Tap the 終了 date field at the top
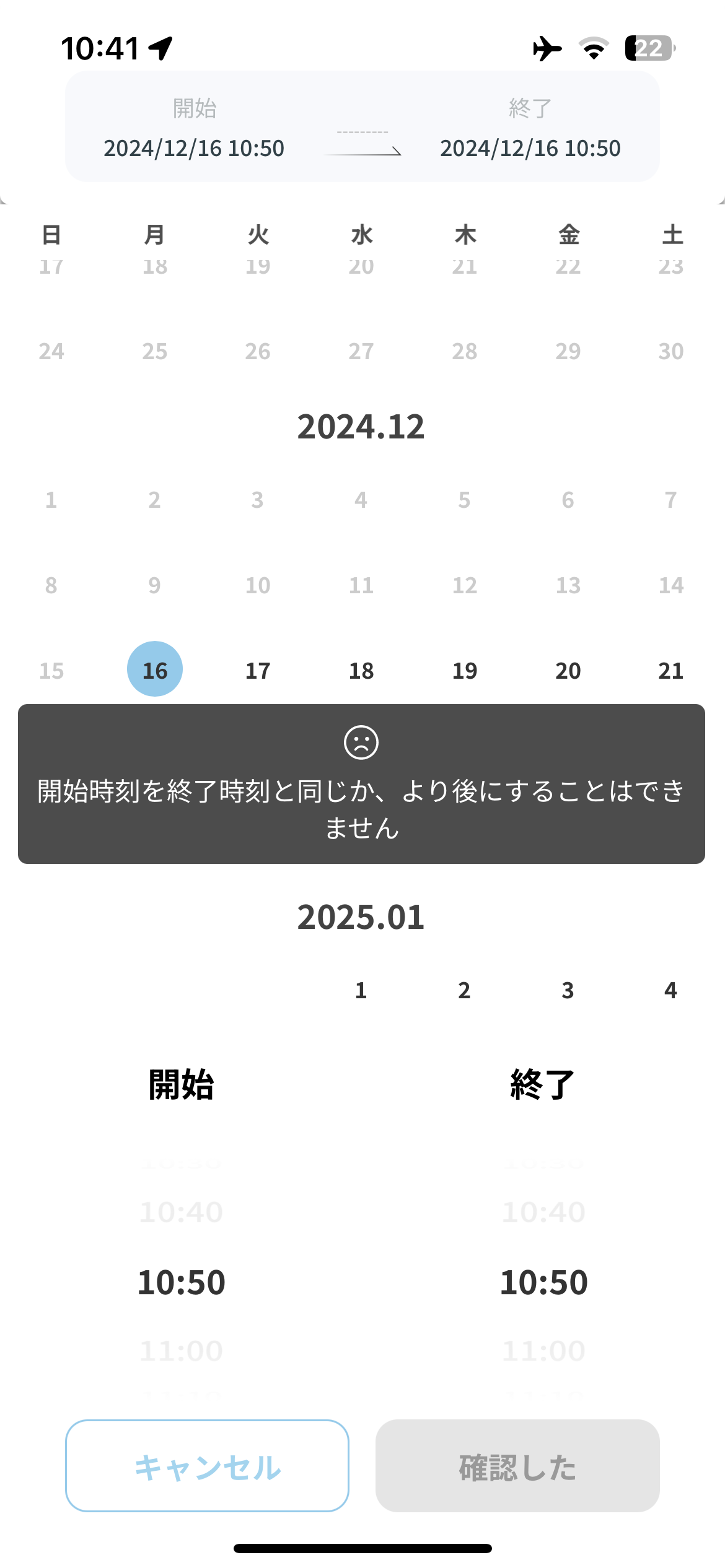Image resolution: width=725 pixels, height=1568 pixels. (x=530, y=129)
